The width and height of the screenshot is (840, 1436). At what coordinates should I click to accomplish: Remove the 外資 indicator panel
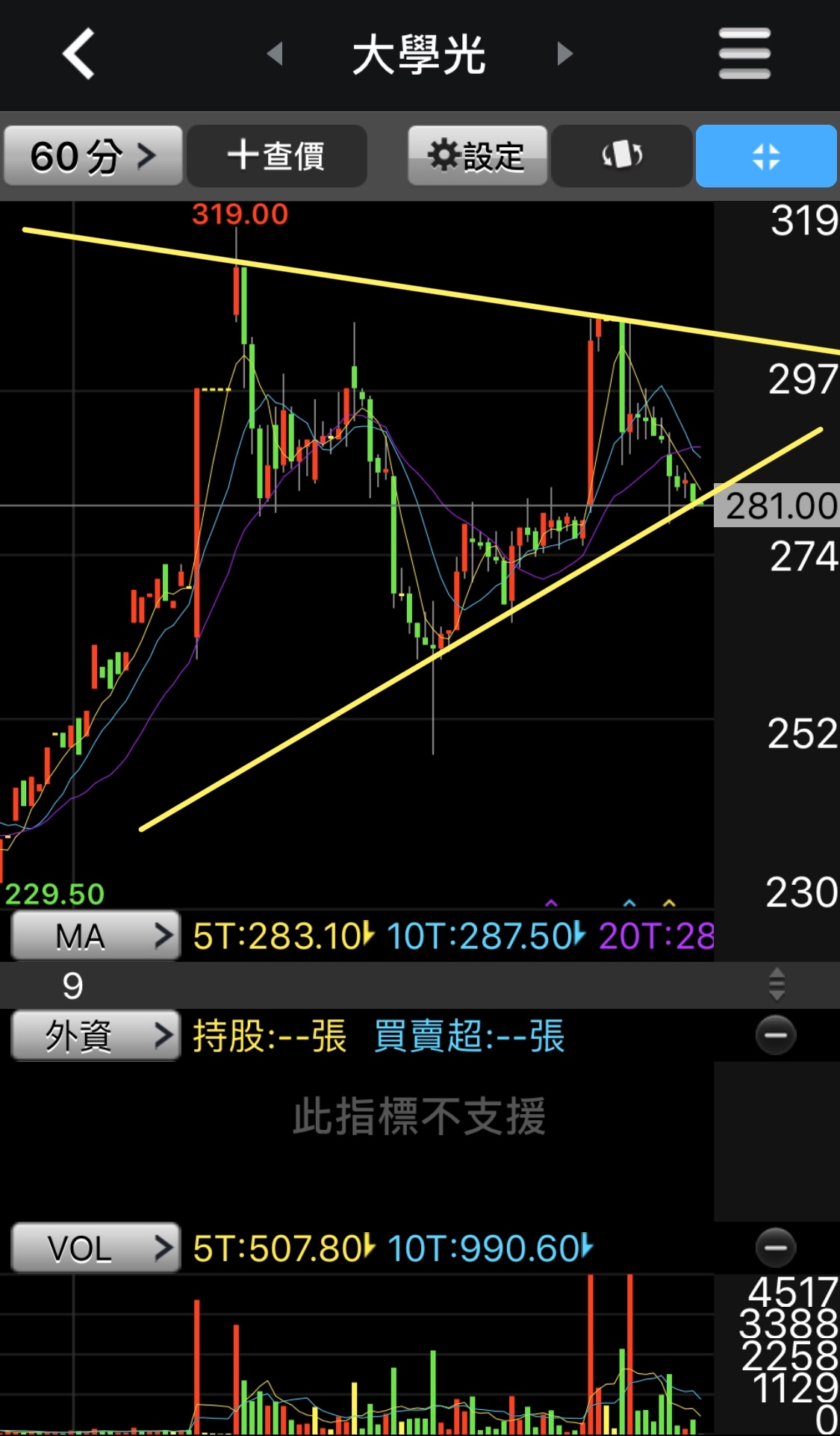pos(776,1036)
